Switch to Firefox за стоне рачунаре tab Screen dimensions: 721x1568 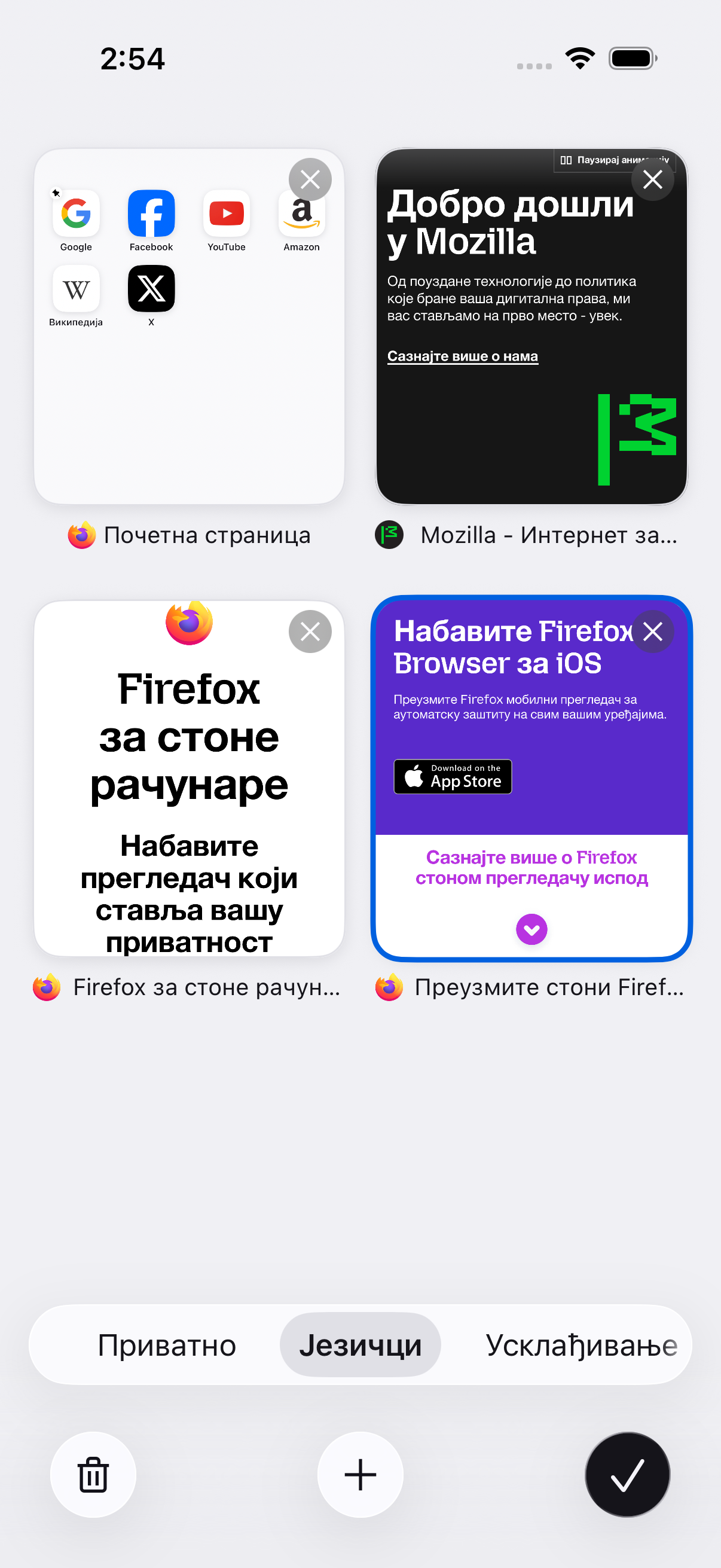click(x=190, y=778)
